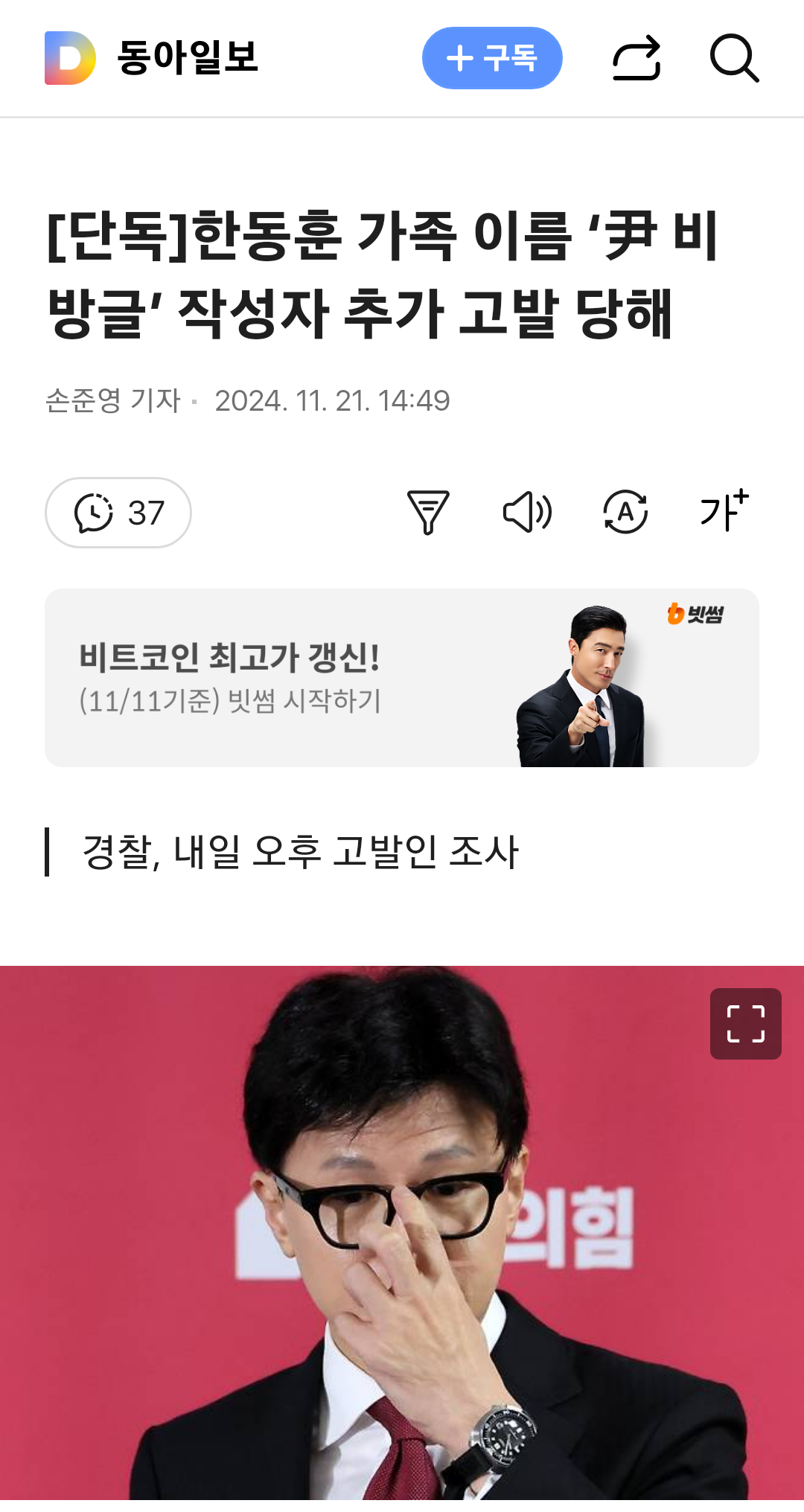
Task: Expand the article photo to fullscreen
Action: point(745,1024)
